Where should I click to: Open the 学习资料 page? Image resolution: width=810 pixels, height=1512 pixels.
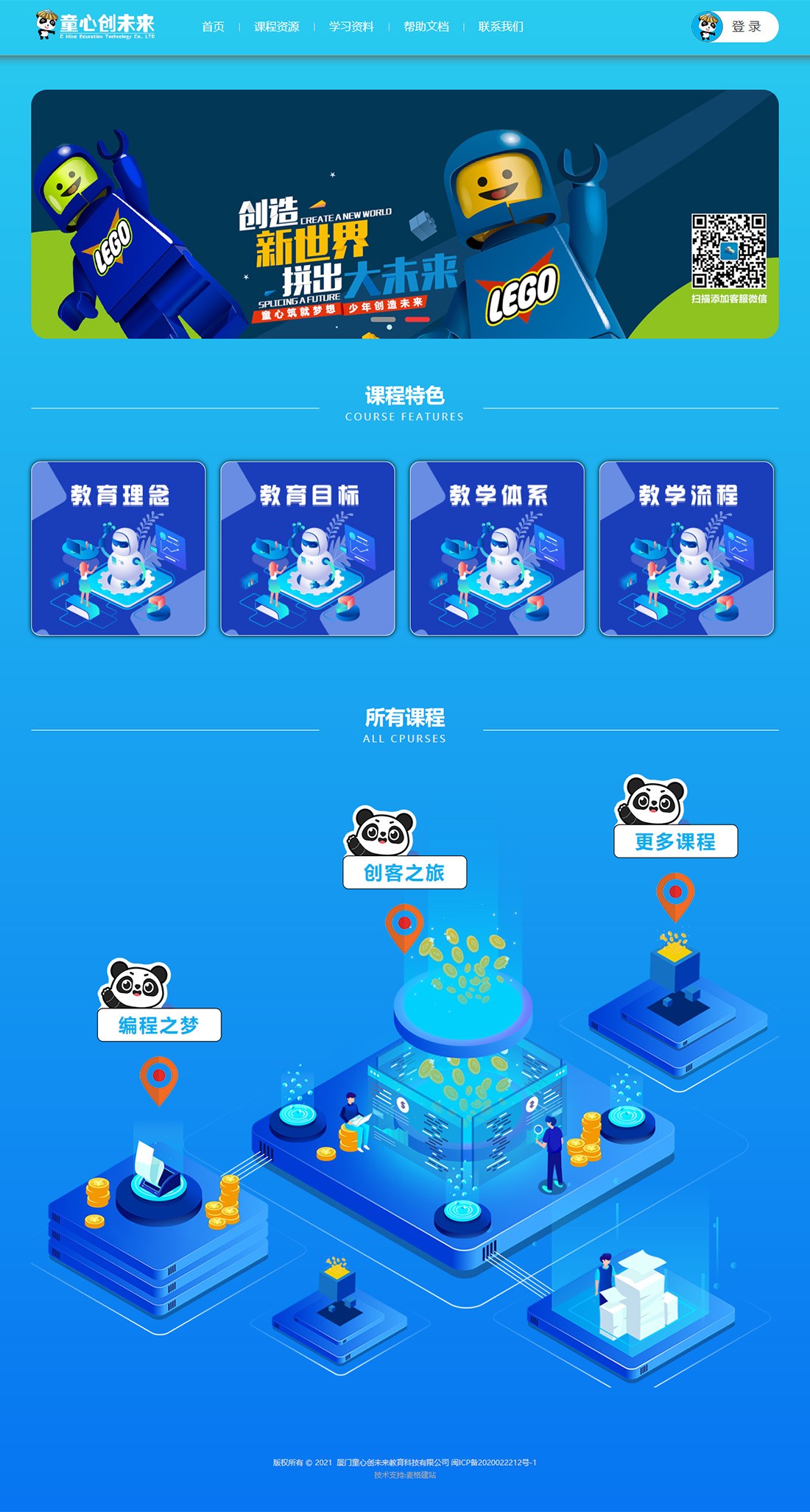point(351,27)
